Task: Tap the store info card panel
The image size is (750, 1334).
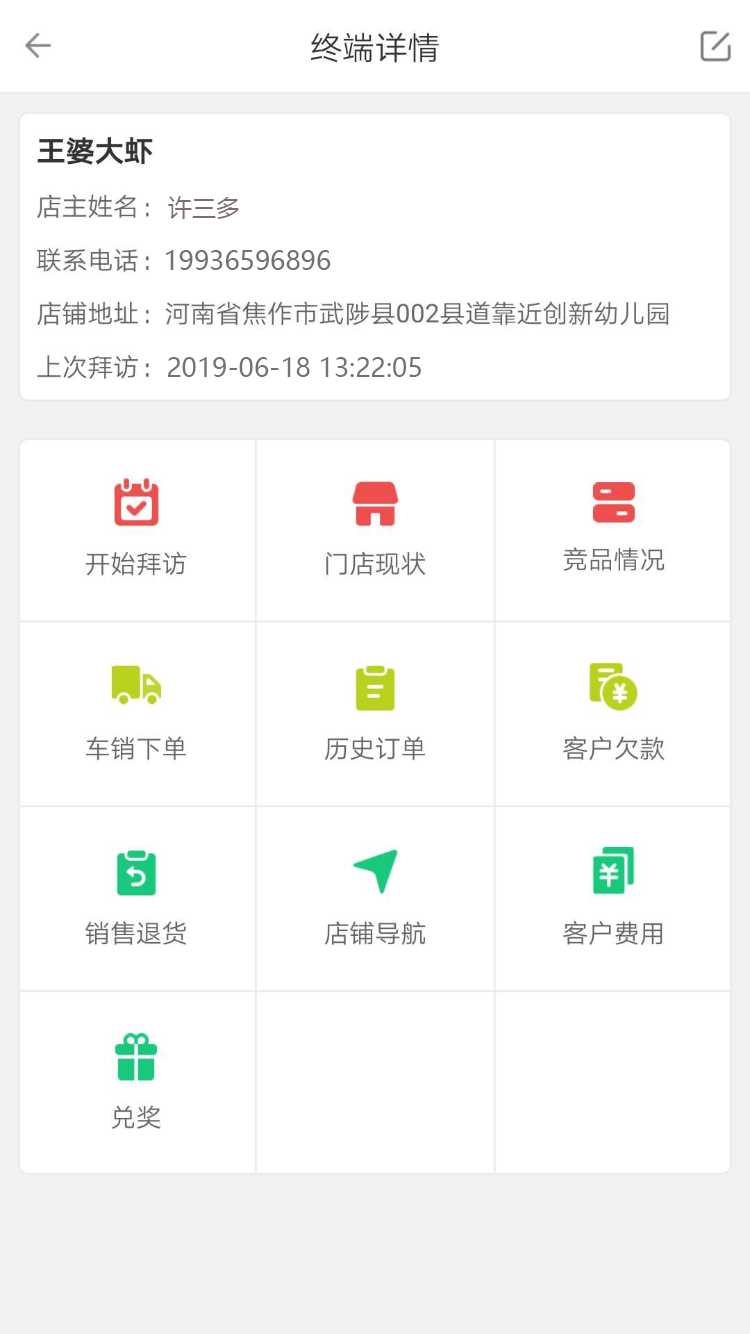Action: pos(375,255)
